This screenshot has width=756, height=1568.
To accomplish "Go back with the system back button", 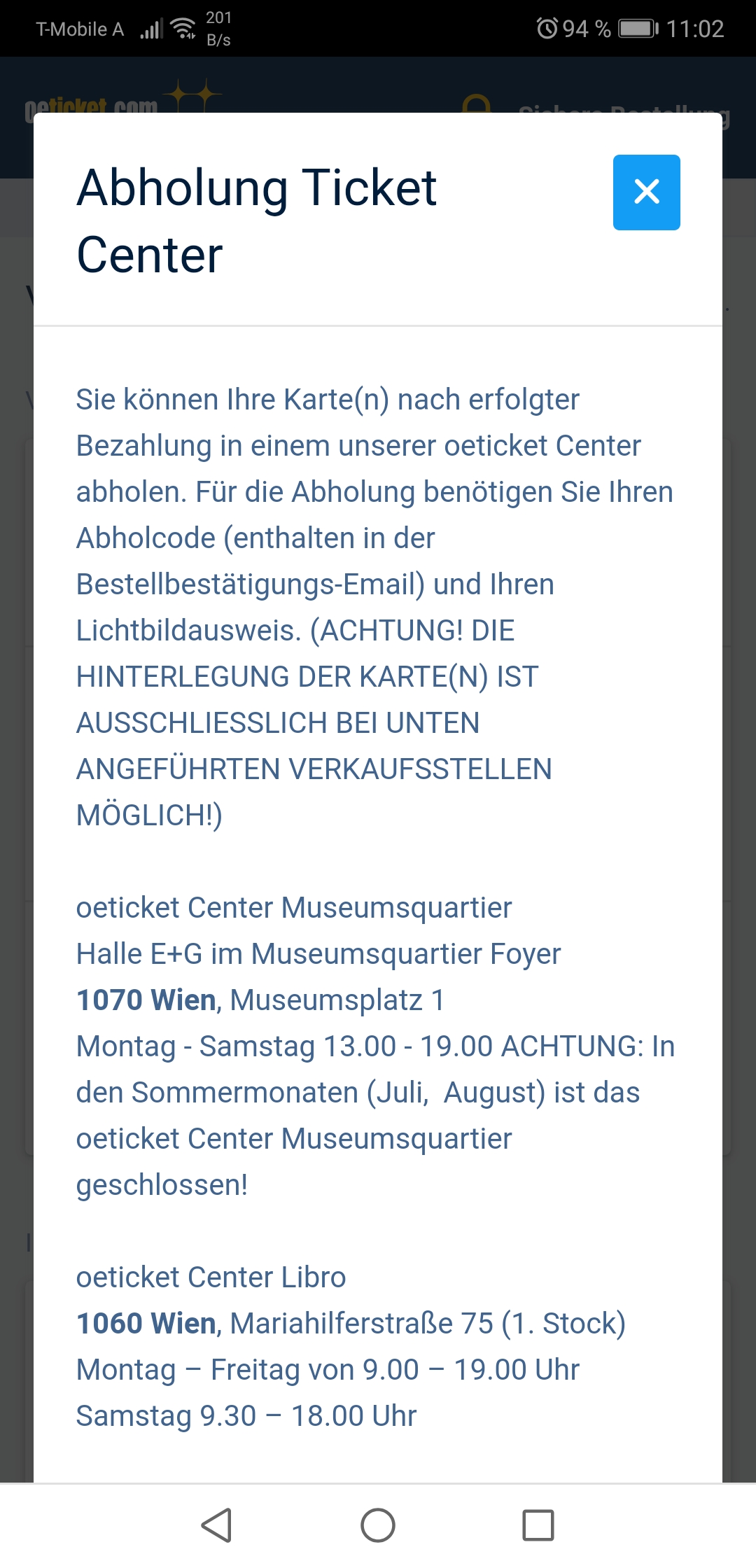I will pos(217,1525).
